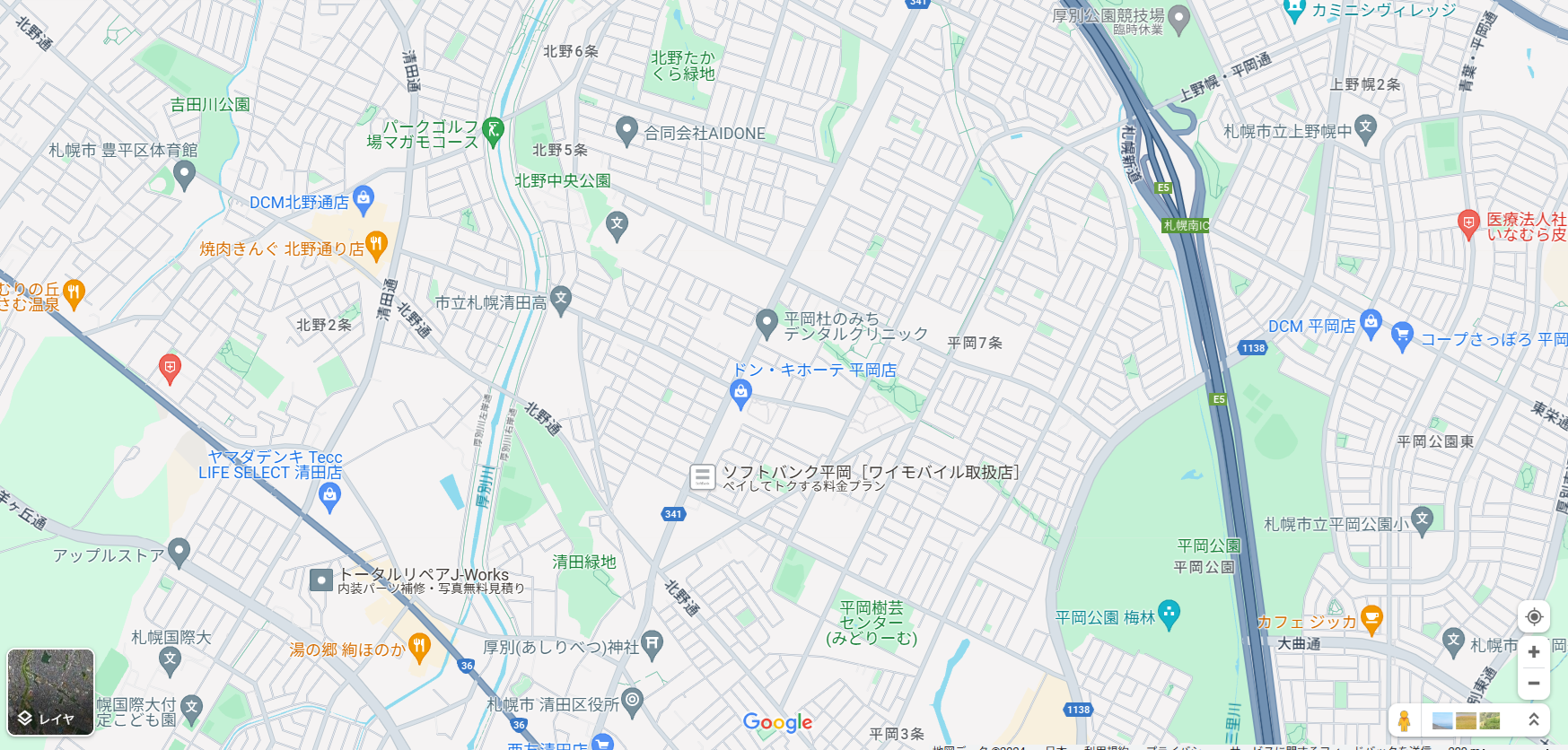
Task: Open Street View pegman
Action: pos(1405,720)
